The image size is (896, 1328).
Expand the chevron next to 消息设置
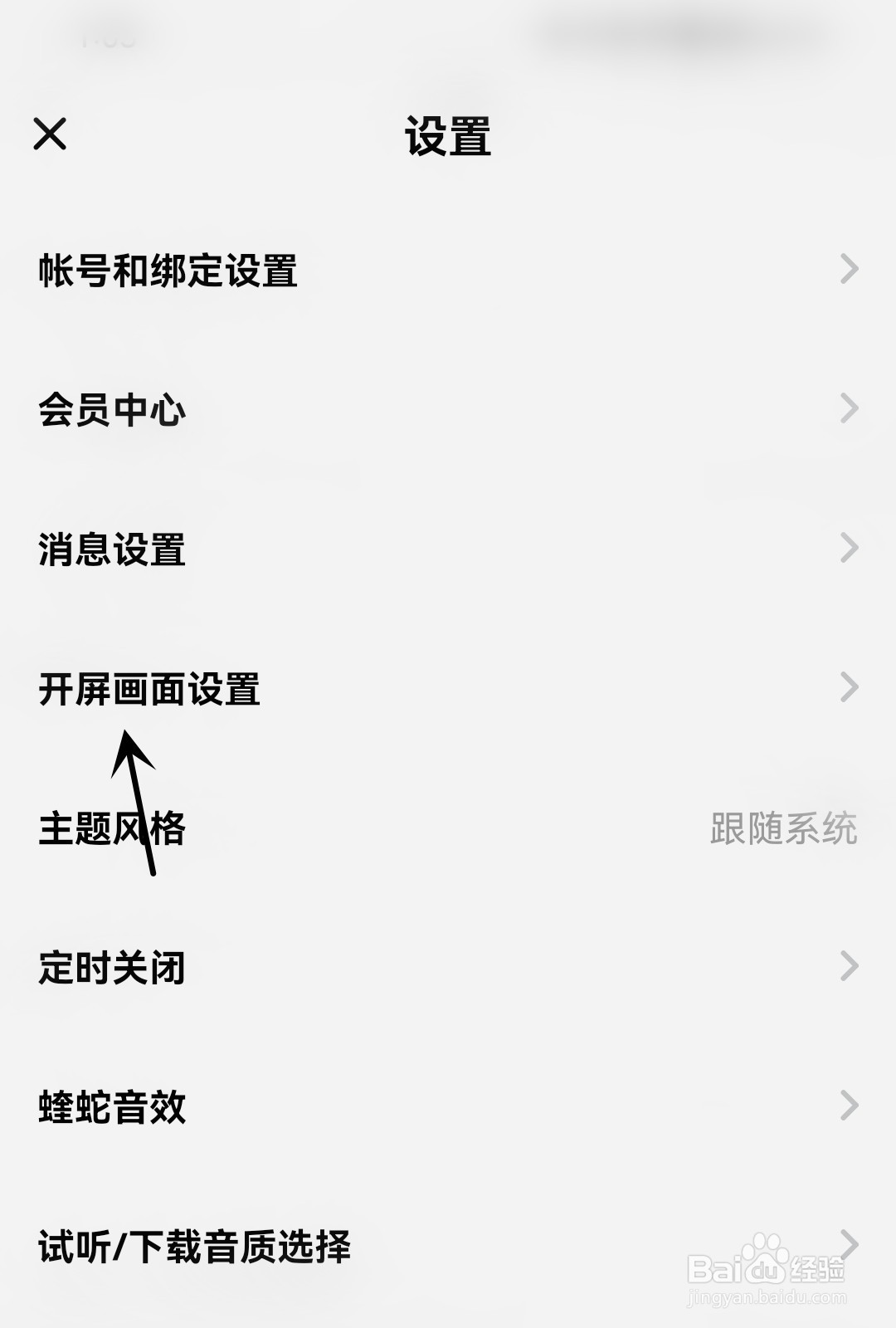tap(846, 548)
